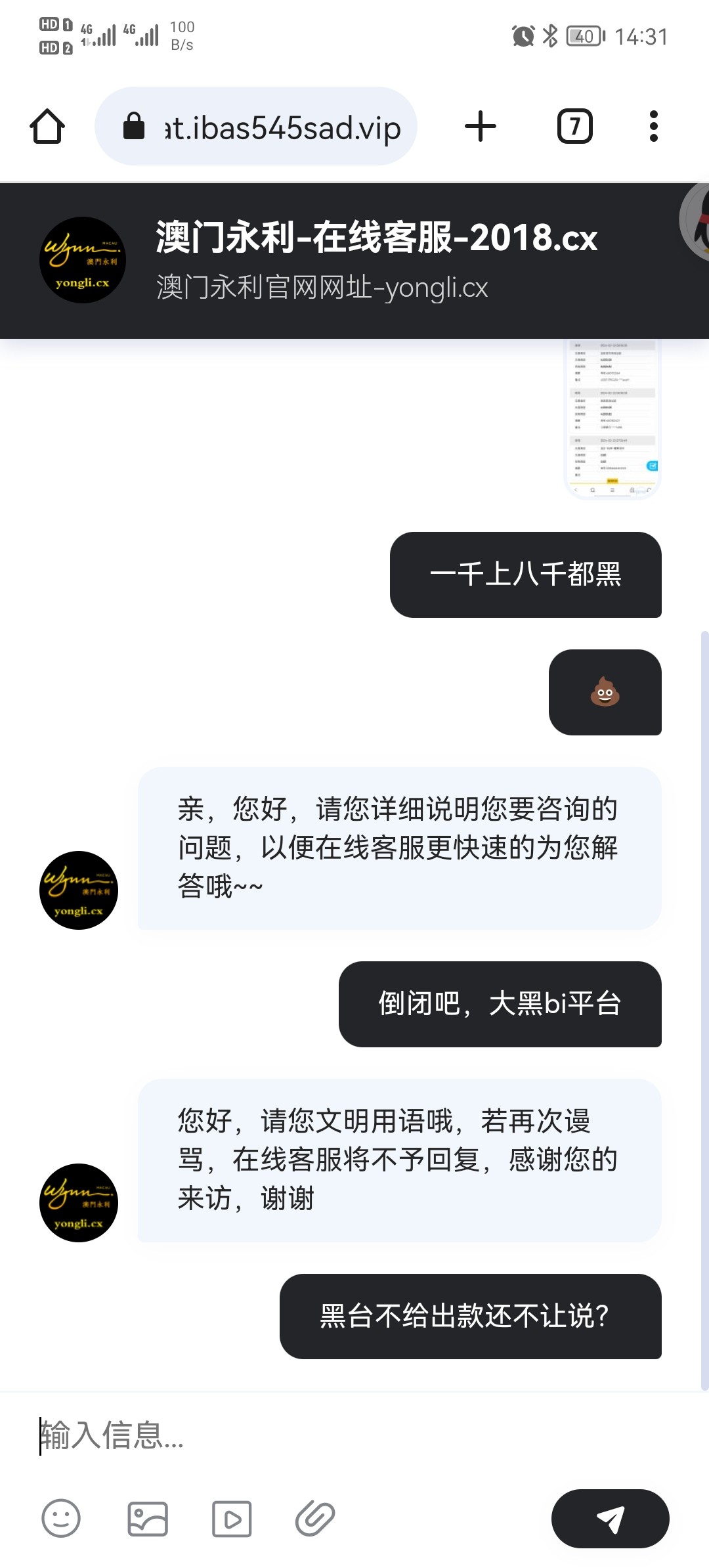This screenshot has height=1568, width=709.
Task: Open the browser overflow menu
Action: click(653, 126)
